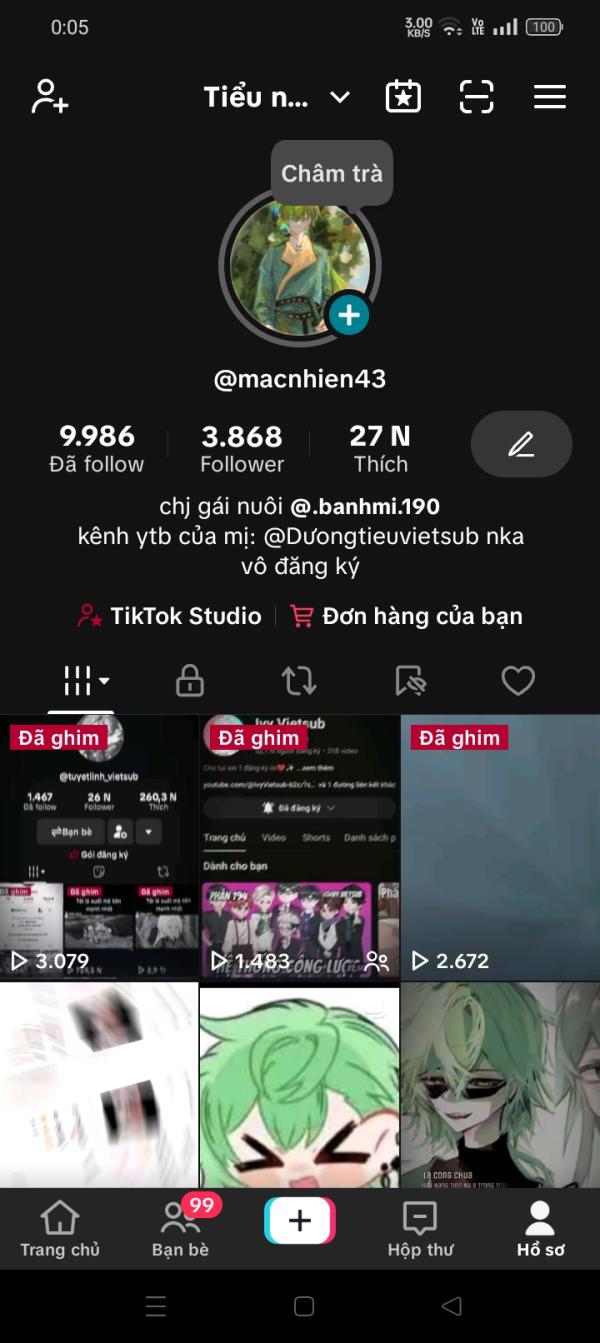This screenshot has height=1343, width=600.
Task: Open the calendar star icon
Action: point(403,97)
